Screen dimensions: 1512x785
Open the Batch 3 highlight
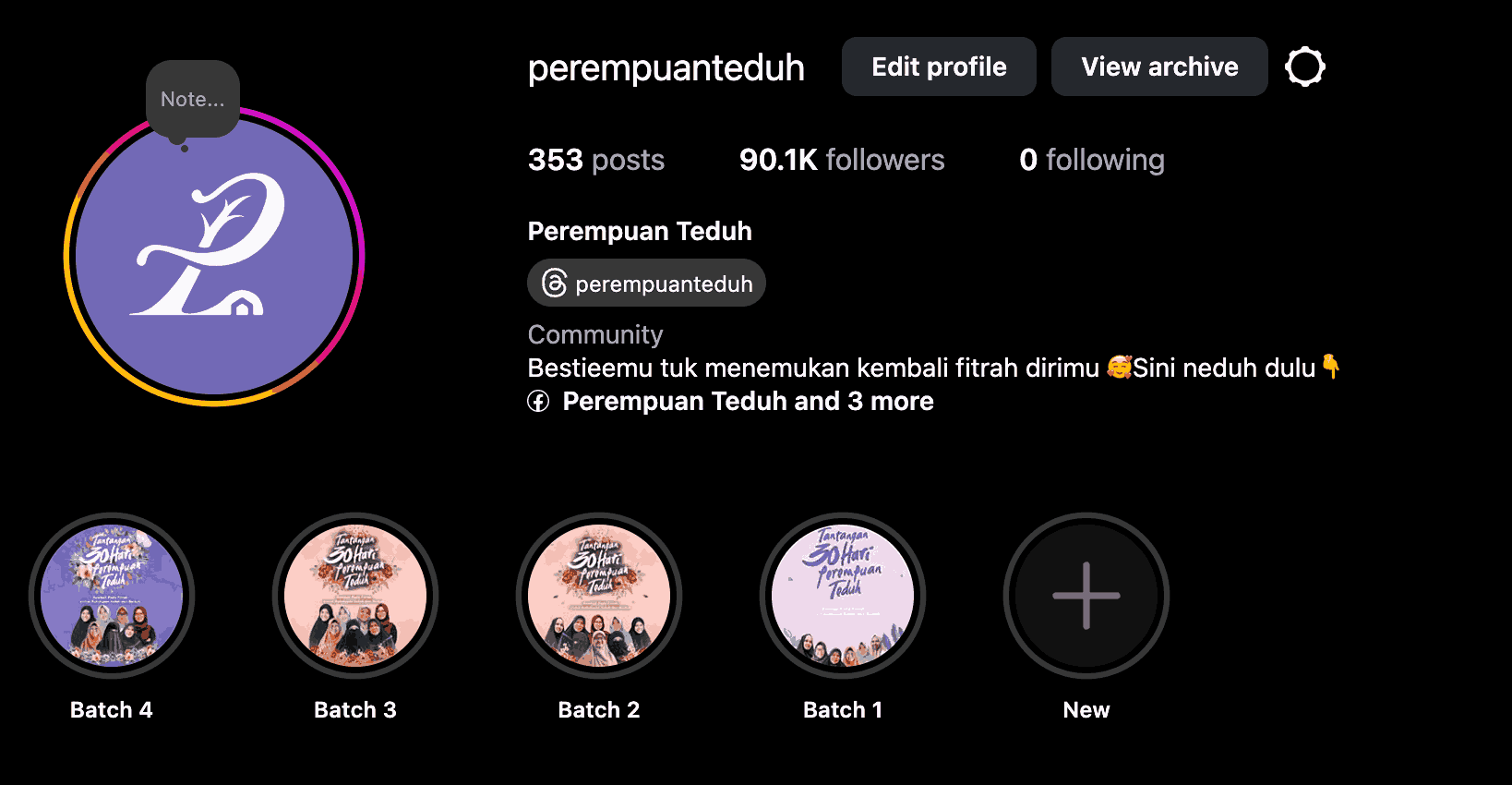point(355,596)
